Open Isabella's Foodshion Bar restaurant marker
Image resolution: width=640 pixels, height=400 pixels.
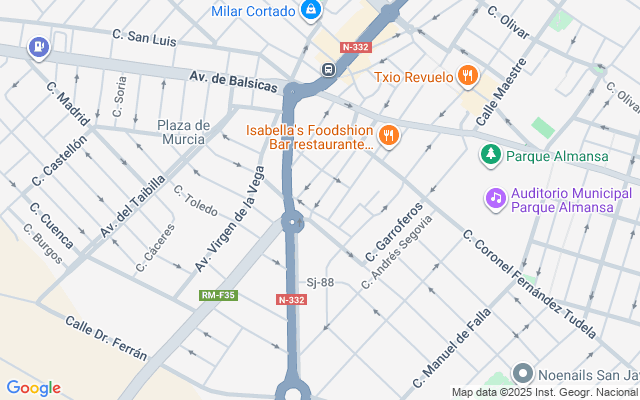pyautogui.click(x=390, y=135)
